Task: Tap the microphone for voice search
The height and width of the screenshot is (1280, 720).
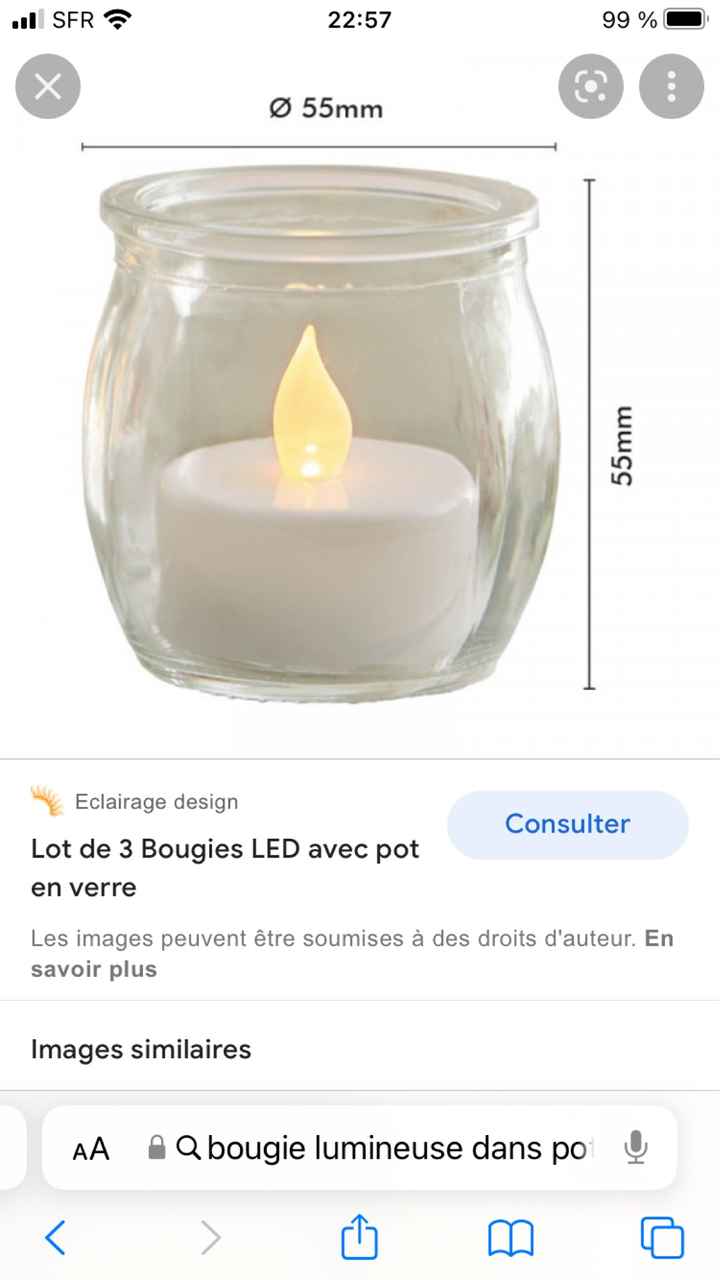Action: pos(637,1148)
